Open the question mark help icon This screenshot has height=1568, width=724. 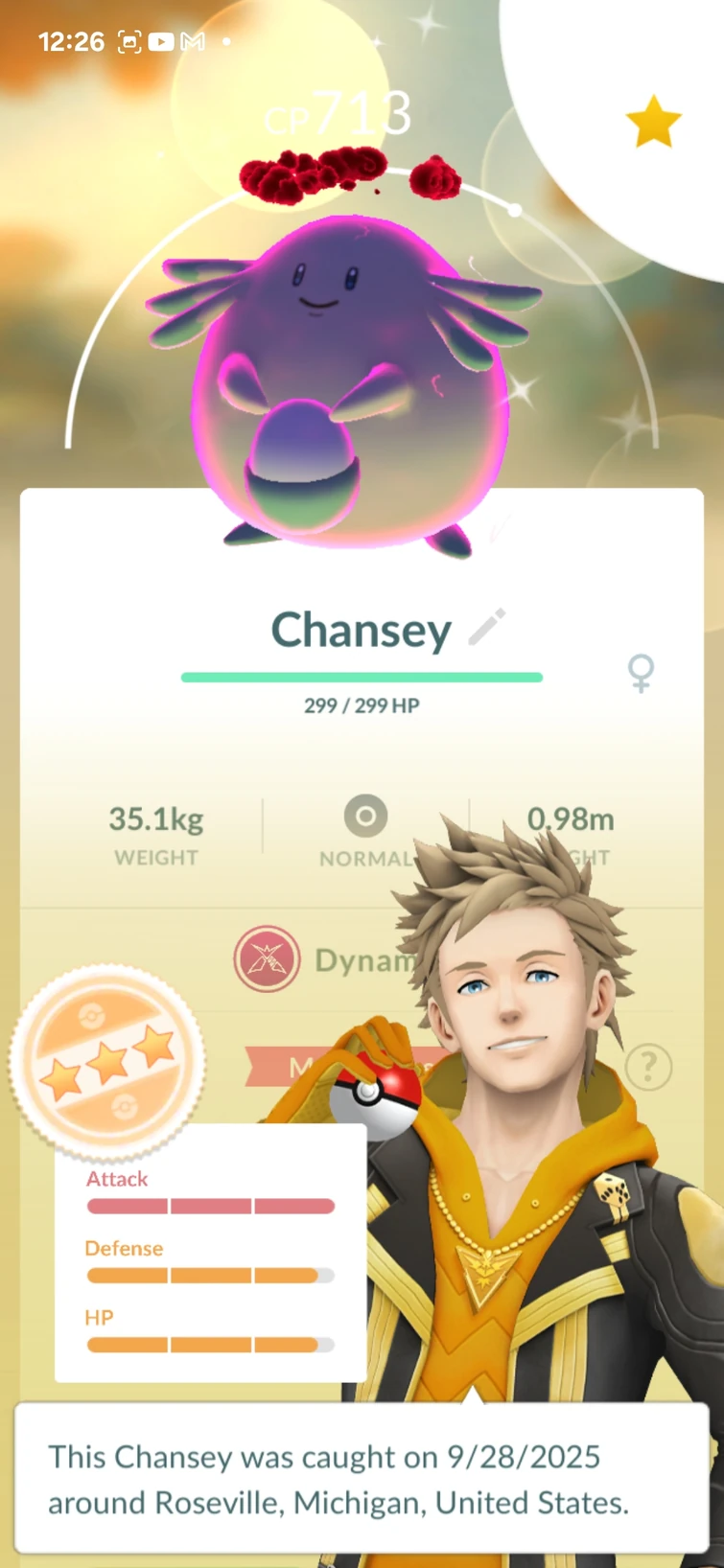pyautogui.click(x=648, y=1066)
